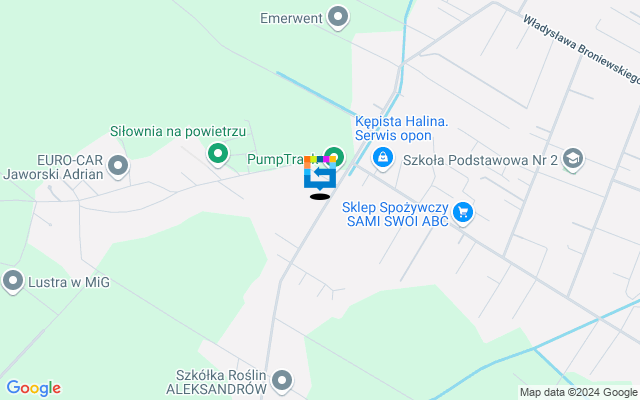Select the Siłownia na powietrzu marker
The height and width of the screenshot is (400, 640).
pos(217,153)
